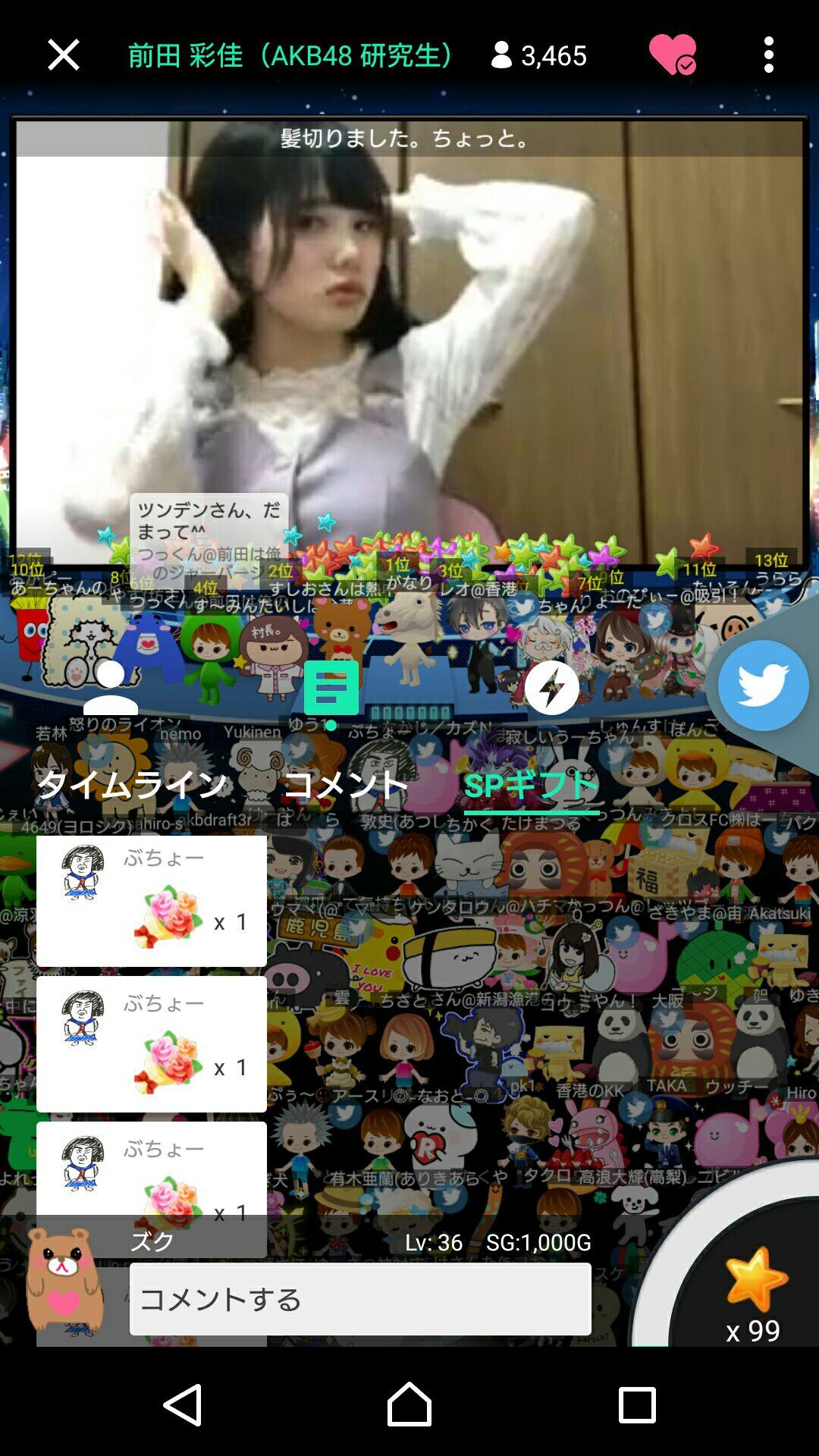Tap the コメントする input field
Viewport: 819px width, 1456px height.
click(360, 1299)
